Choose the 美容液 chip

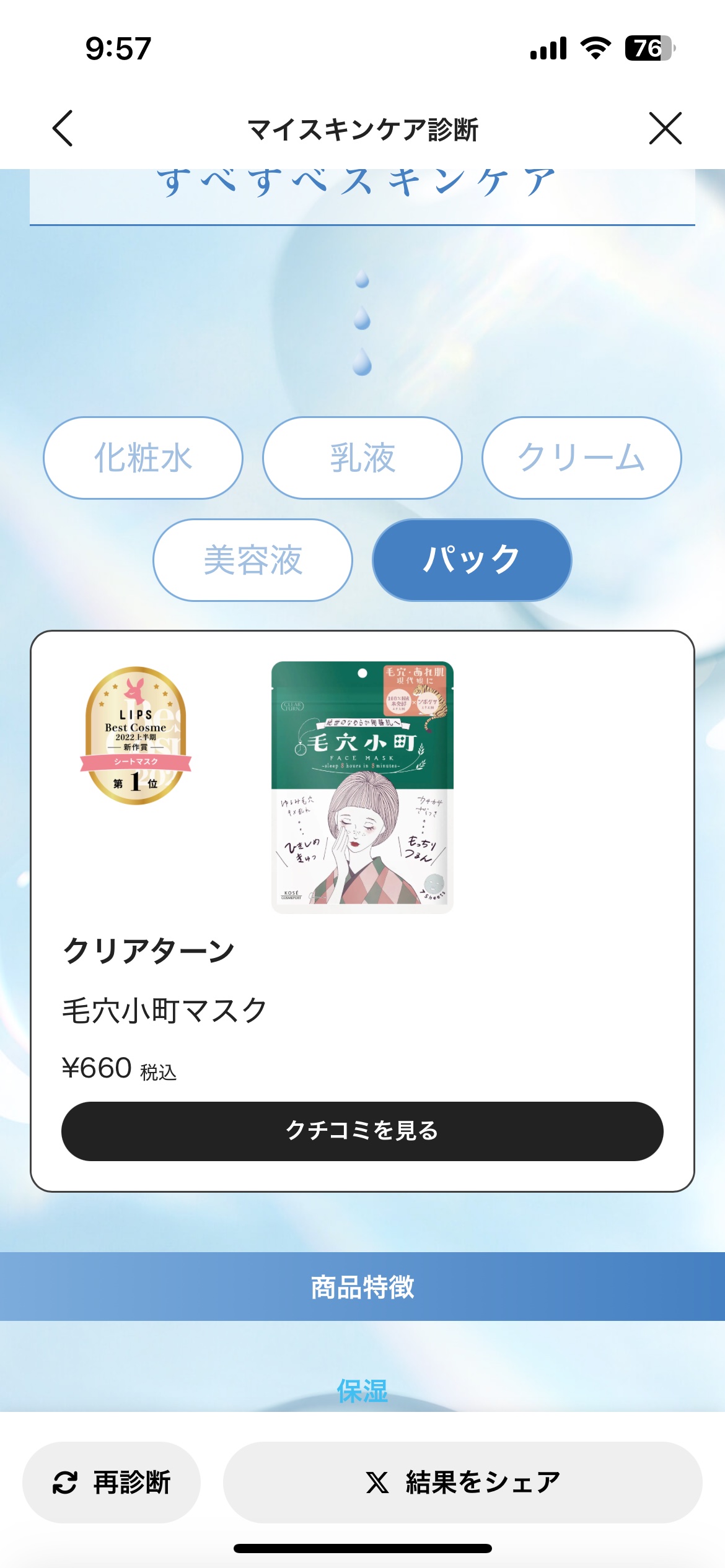coord(253,560)
